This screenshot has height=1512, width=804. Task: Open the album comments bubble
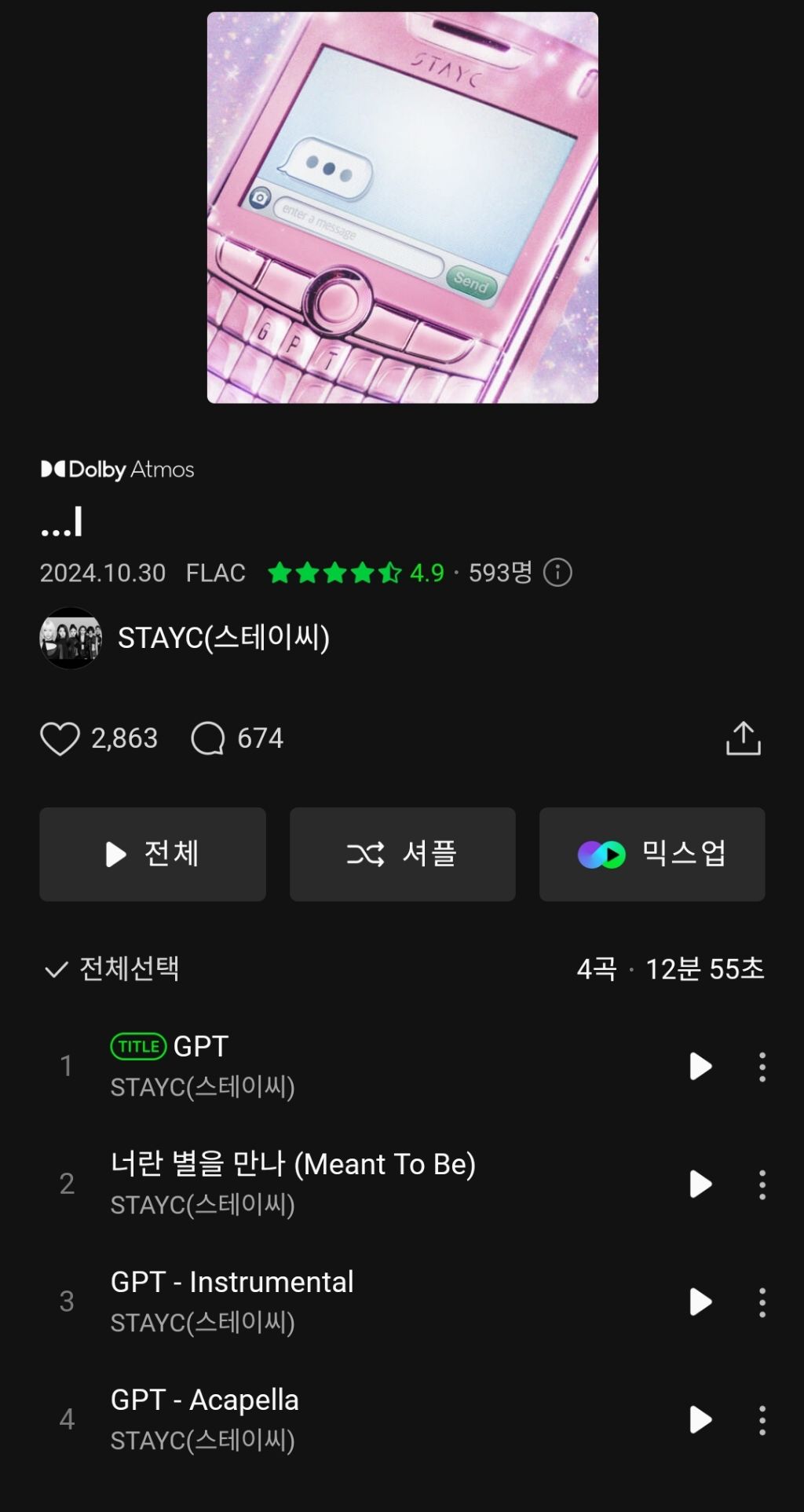(208, 738)
